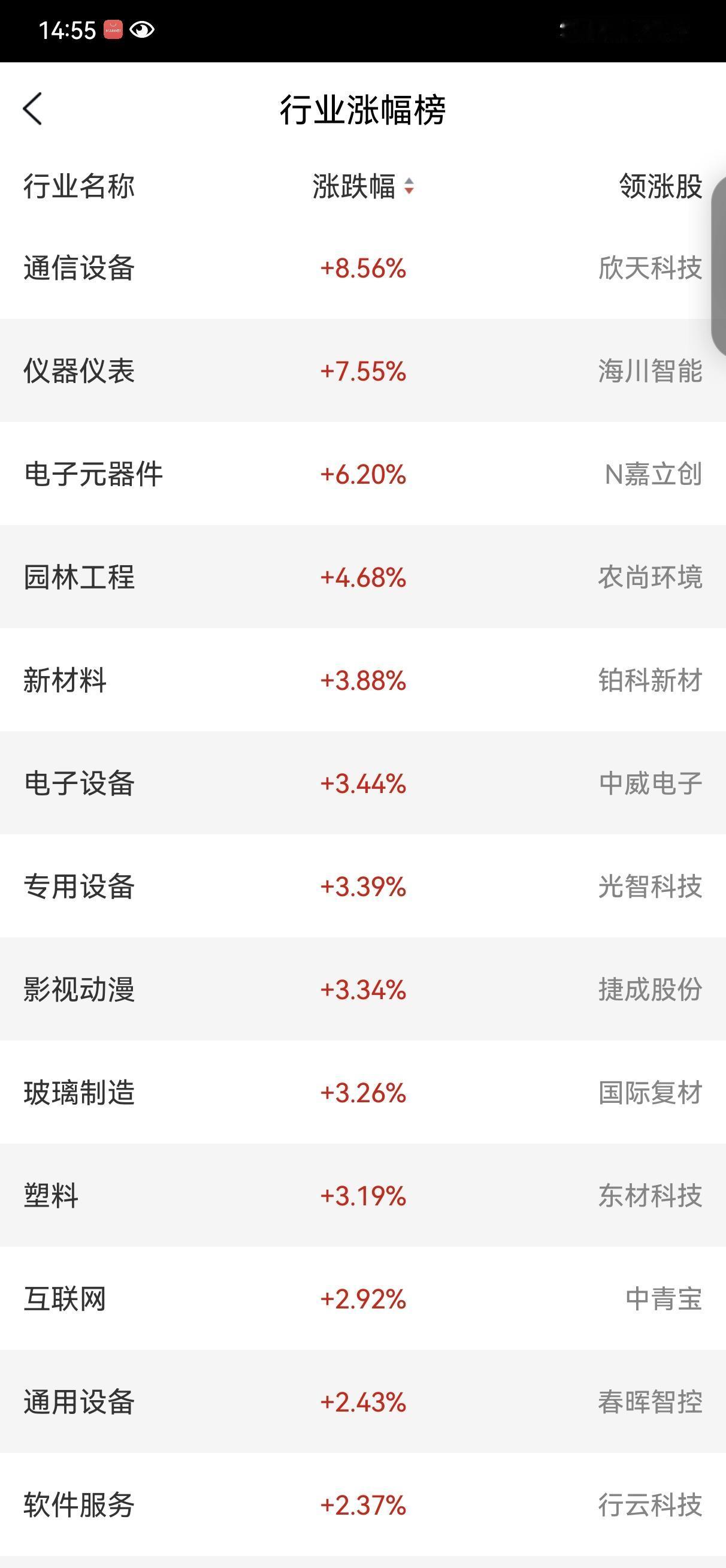Screen dimensions: 726x1568
Task: Go back from 行业涨幅榜 page
Action: coord(33,109)
